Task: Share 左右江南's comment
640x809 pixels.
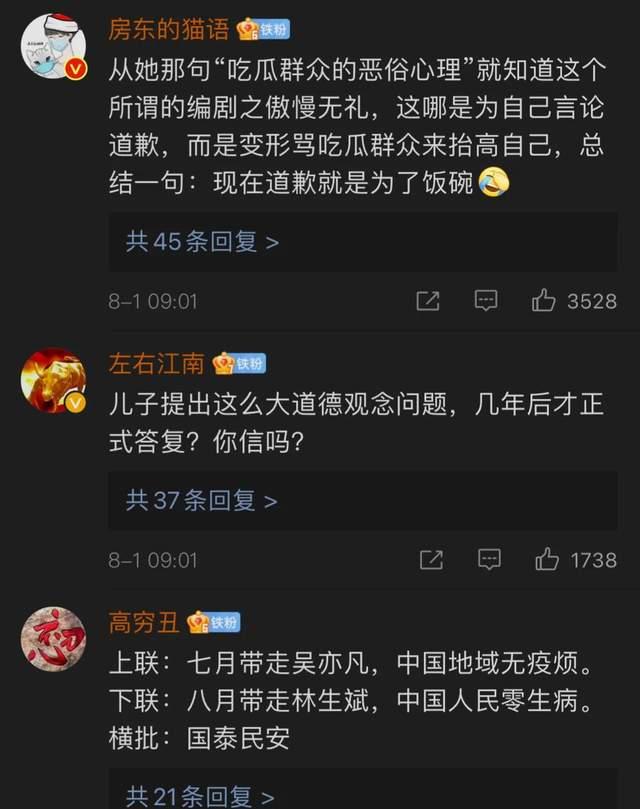Action: point(431,560)
